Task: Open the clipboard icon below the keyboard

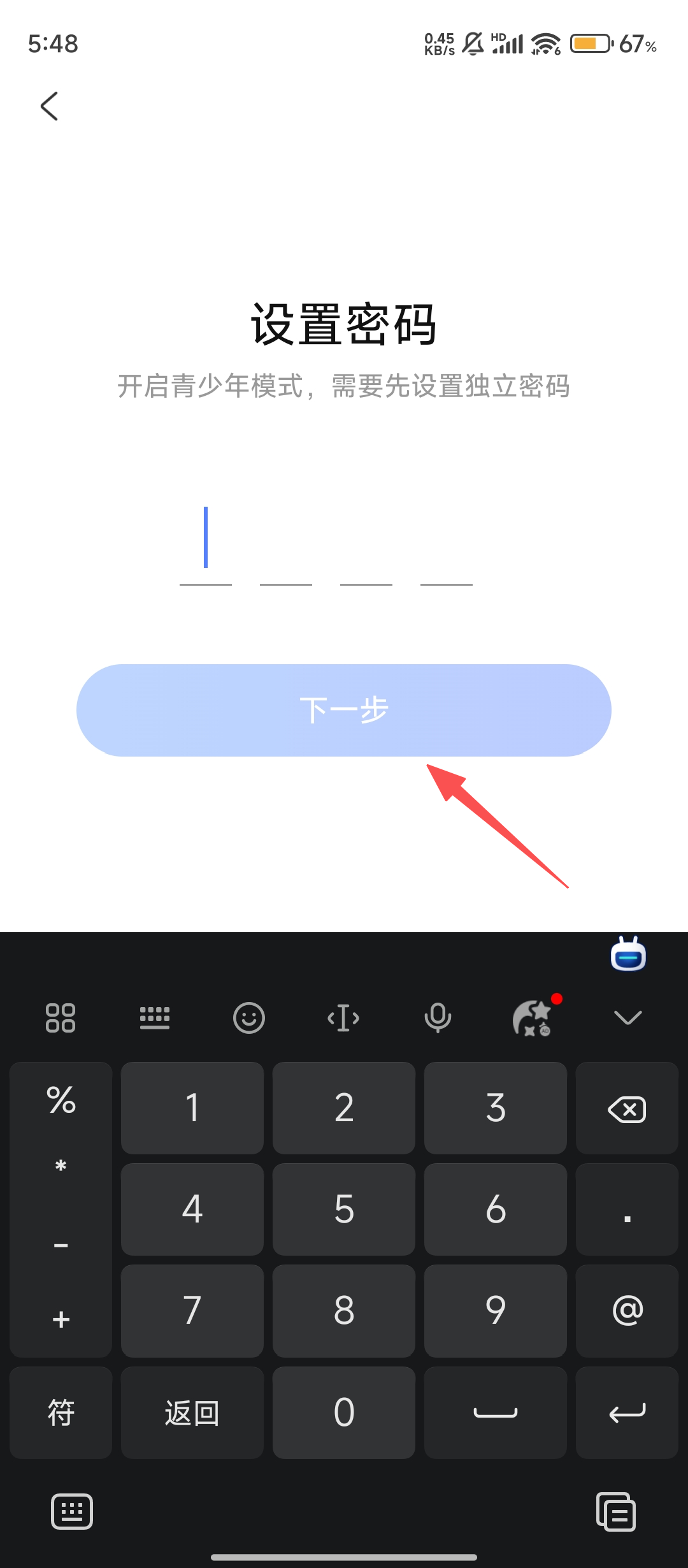Action: coord(615,1511)
